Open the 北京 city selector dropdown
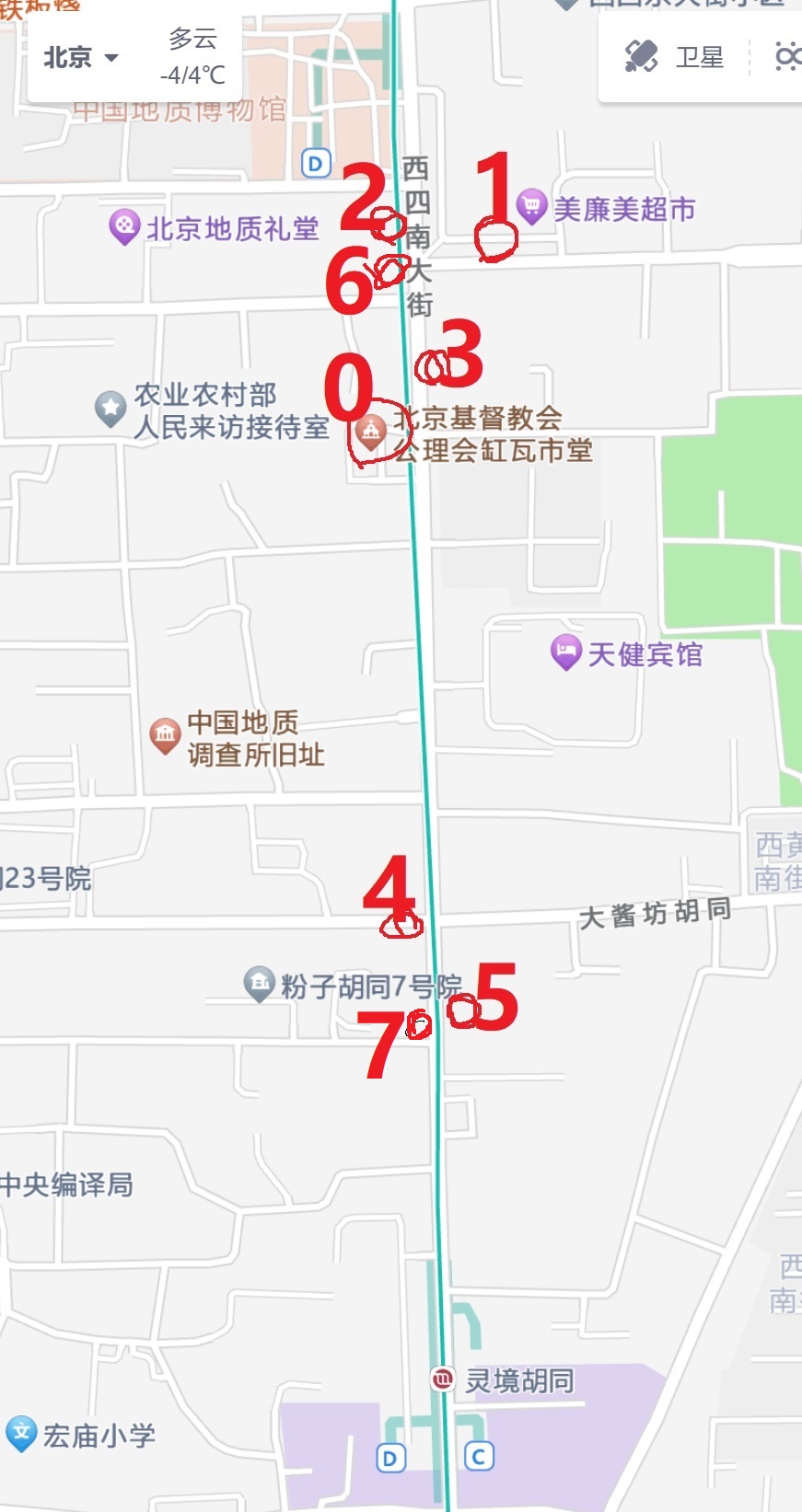The image size is (802, 1512). (x=81, y=57)
